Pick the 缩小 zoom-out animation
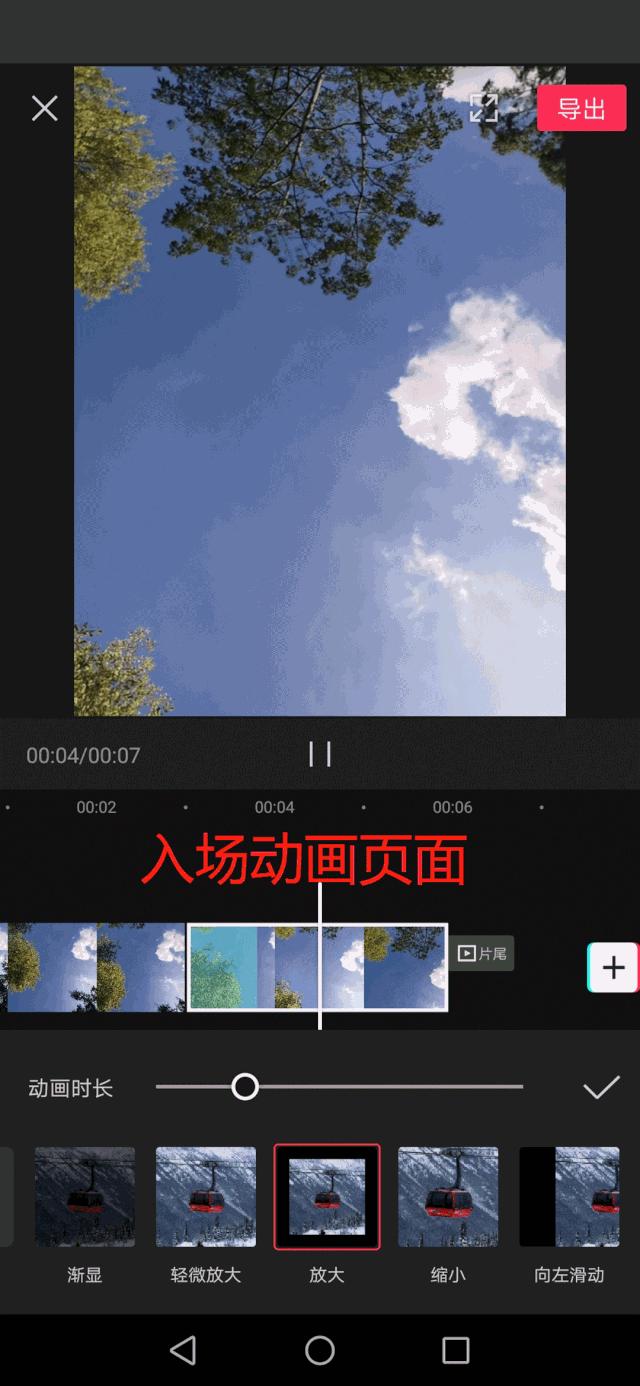Image resolution: width=640 pixels, height=1386 pixels. (x=448, y=1197)
